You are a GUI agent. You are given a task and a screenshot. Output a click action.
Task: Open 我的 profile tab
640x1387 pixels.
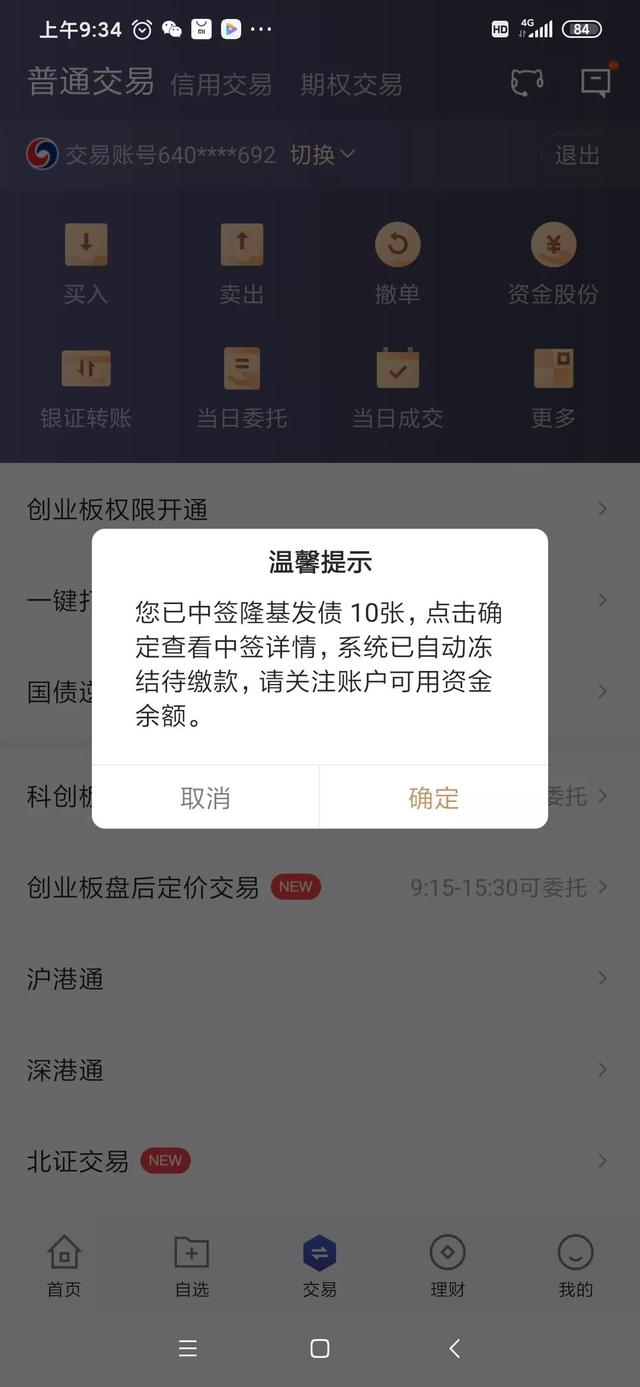575,1266
